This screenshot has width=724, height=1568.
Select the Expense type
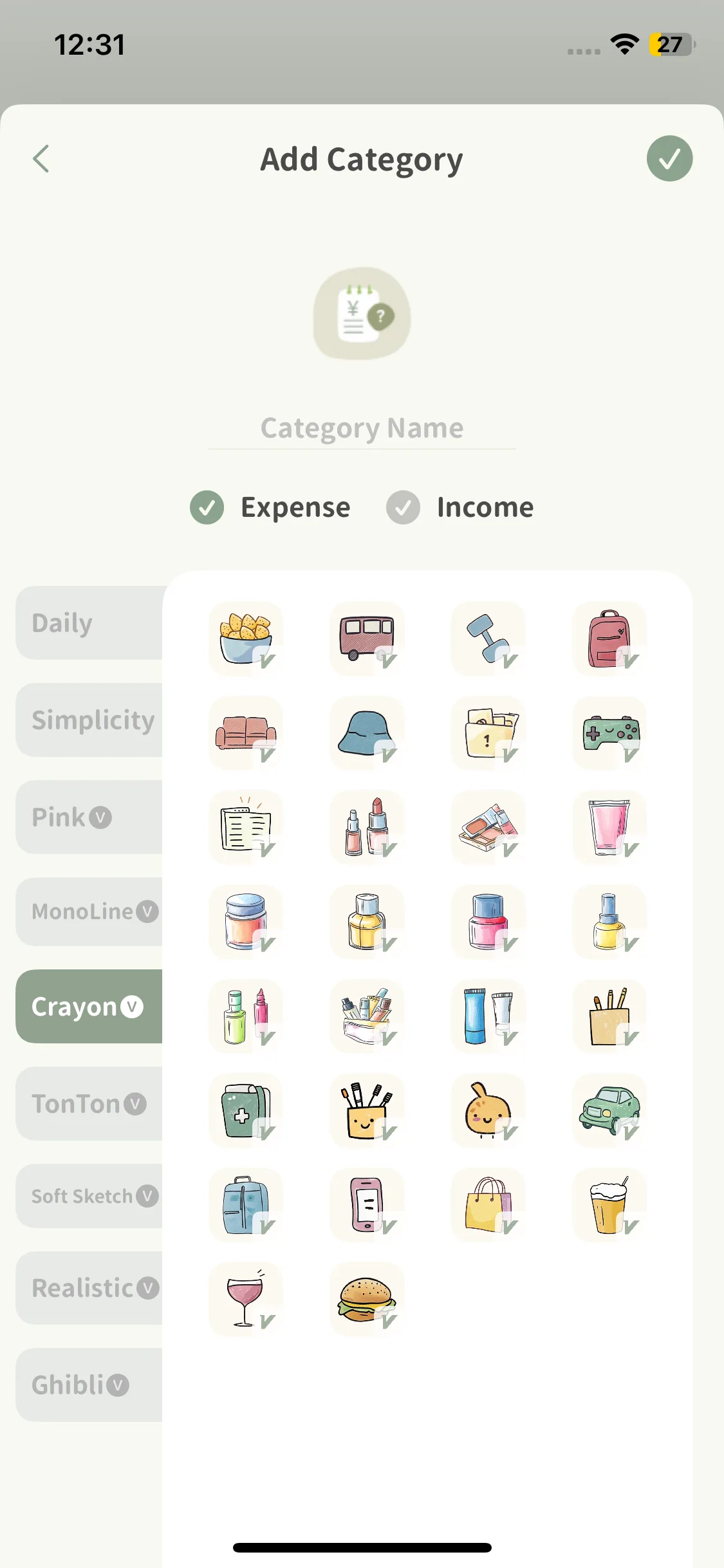(271, 507)
